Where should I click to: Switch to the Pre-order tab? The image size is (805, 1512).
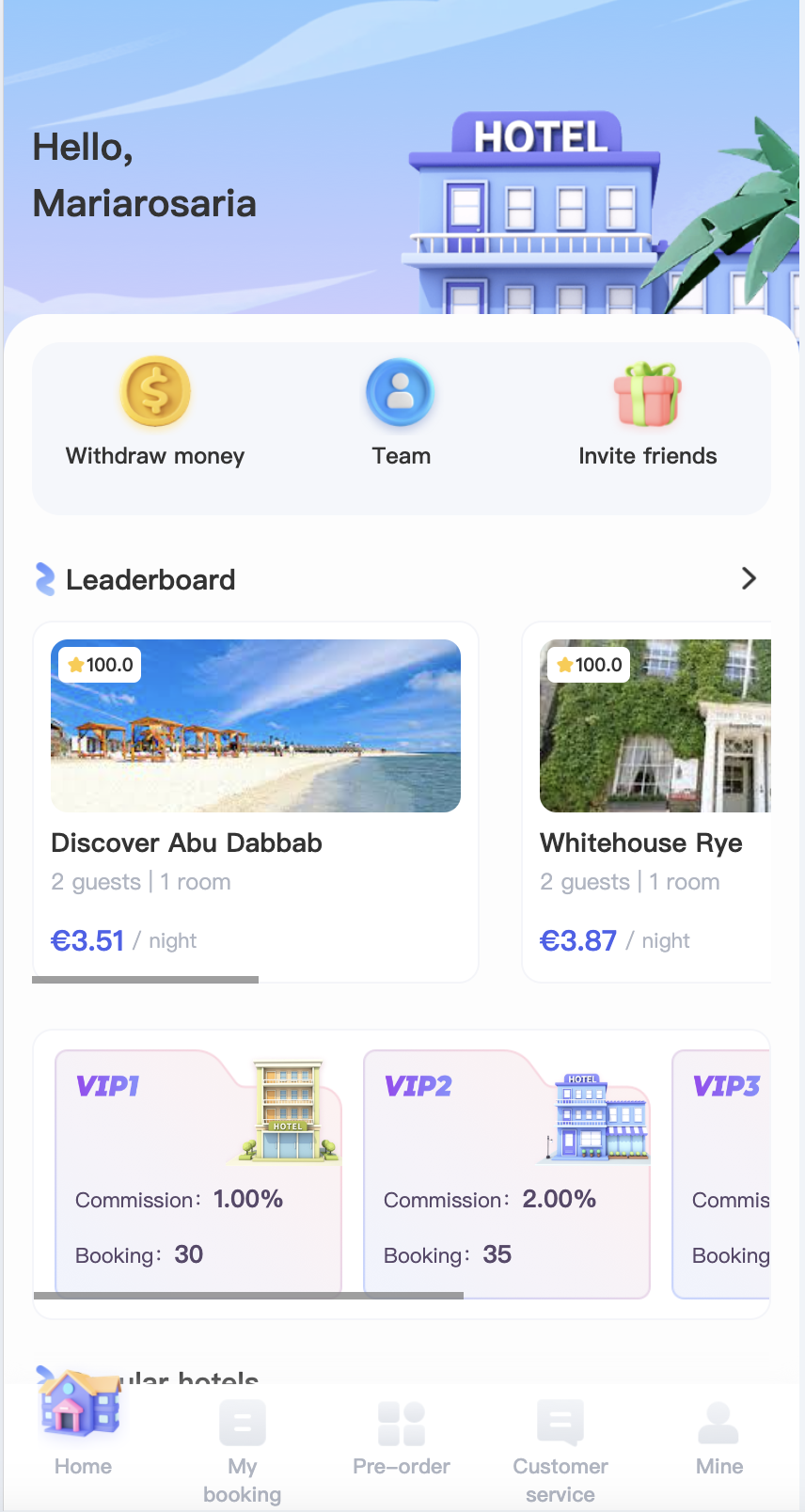pos(402,1437)
